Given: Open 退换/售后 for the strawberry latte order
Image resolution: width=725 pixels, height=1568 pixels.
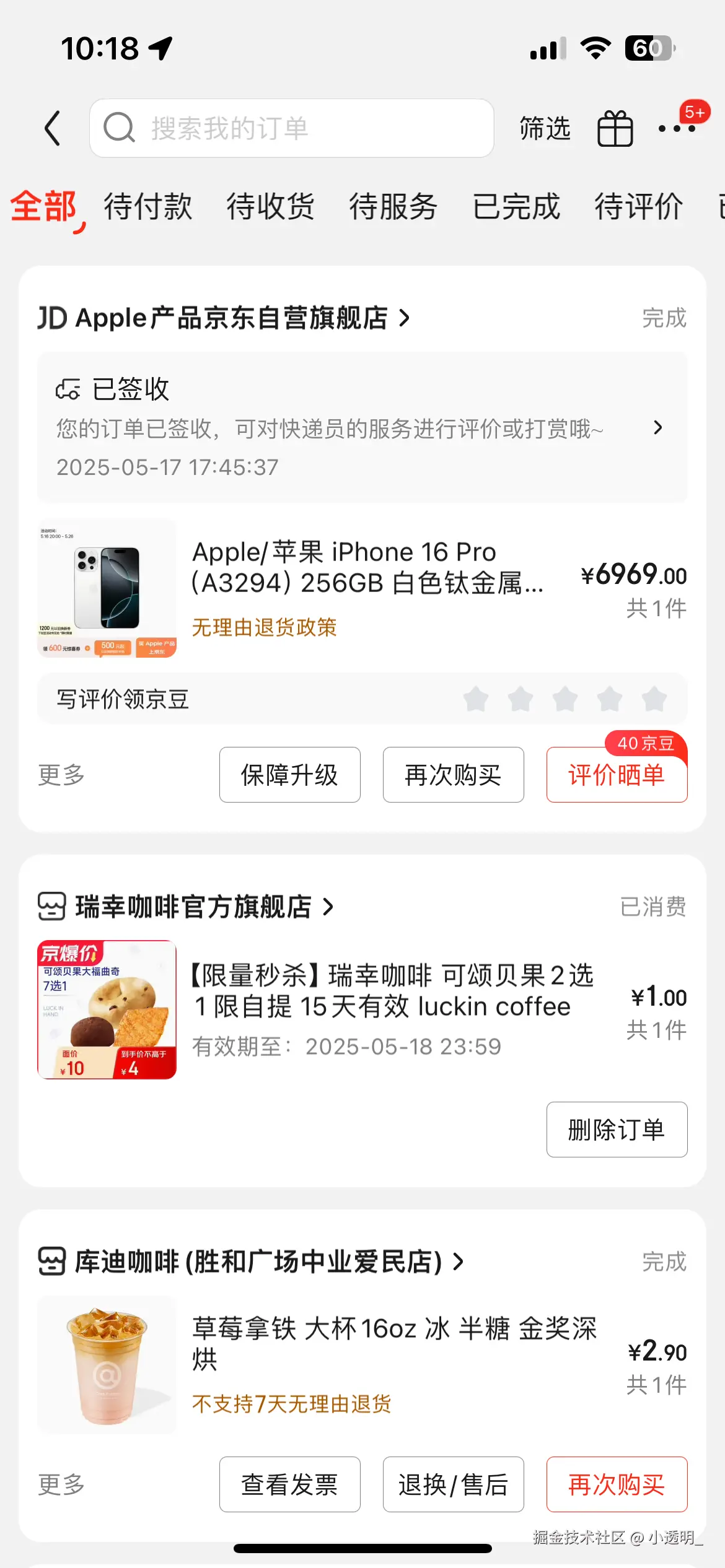Looking at the screenshot, I should pyautogui.click(x=453, y=1484).
